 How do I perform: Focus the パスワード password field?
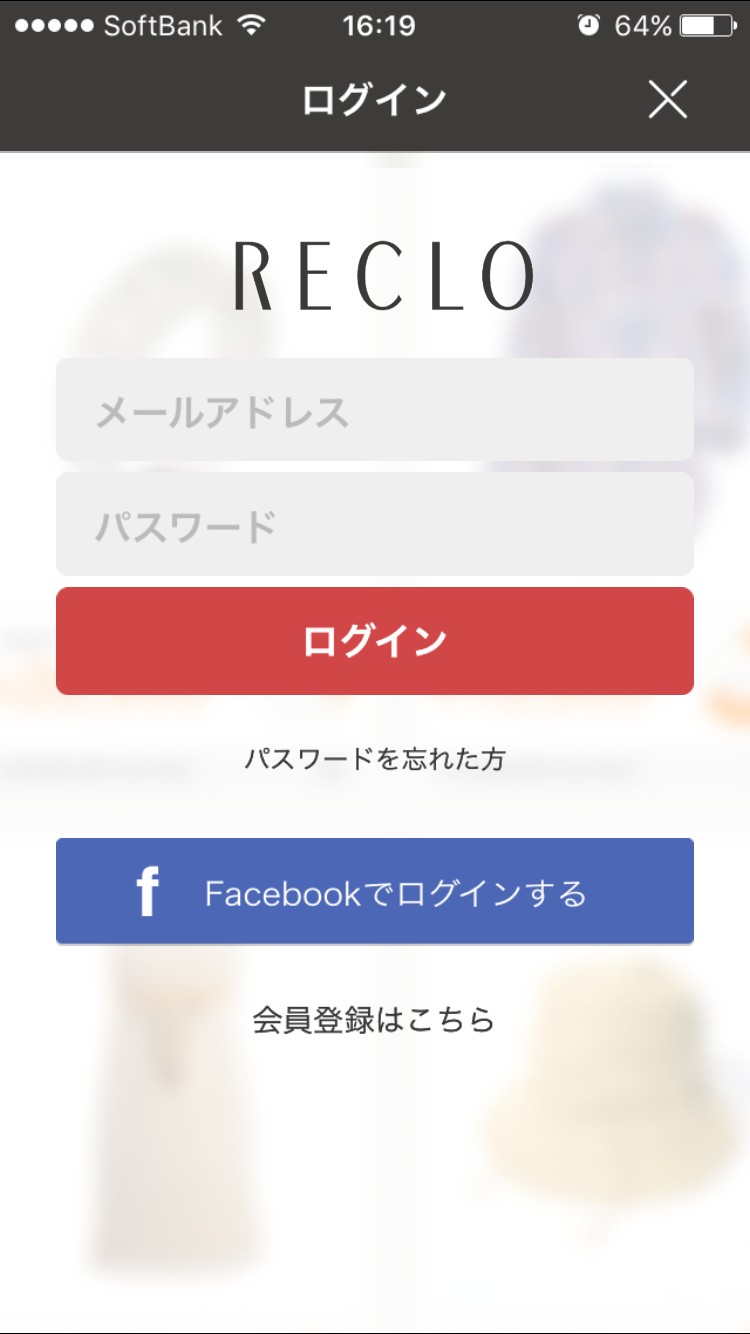(375, 525)
